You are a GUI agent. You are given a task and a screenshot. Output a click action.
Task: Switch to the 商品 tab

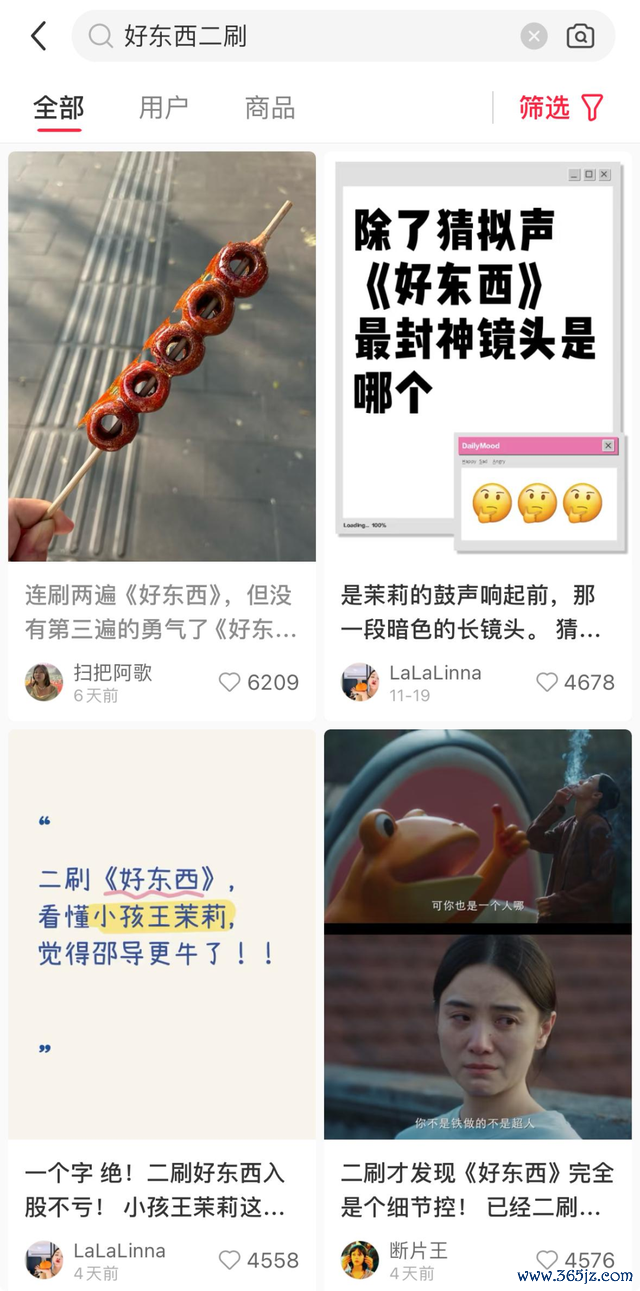click(270, 107)
